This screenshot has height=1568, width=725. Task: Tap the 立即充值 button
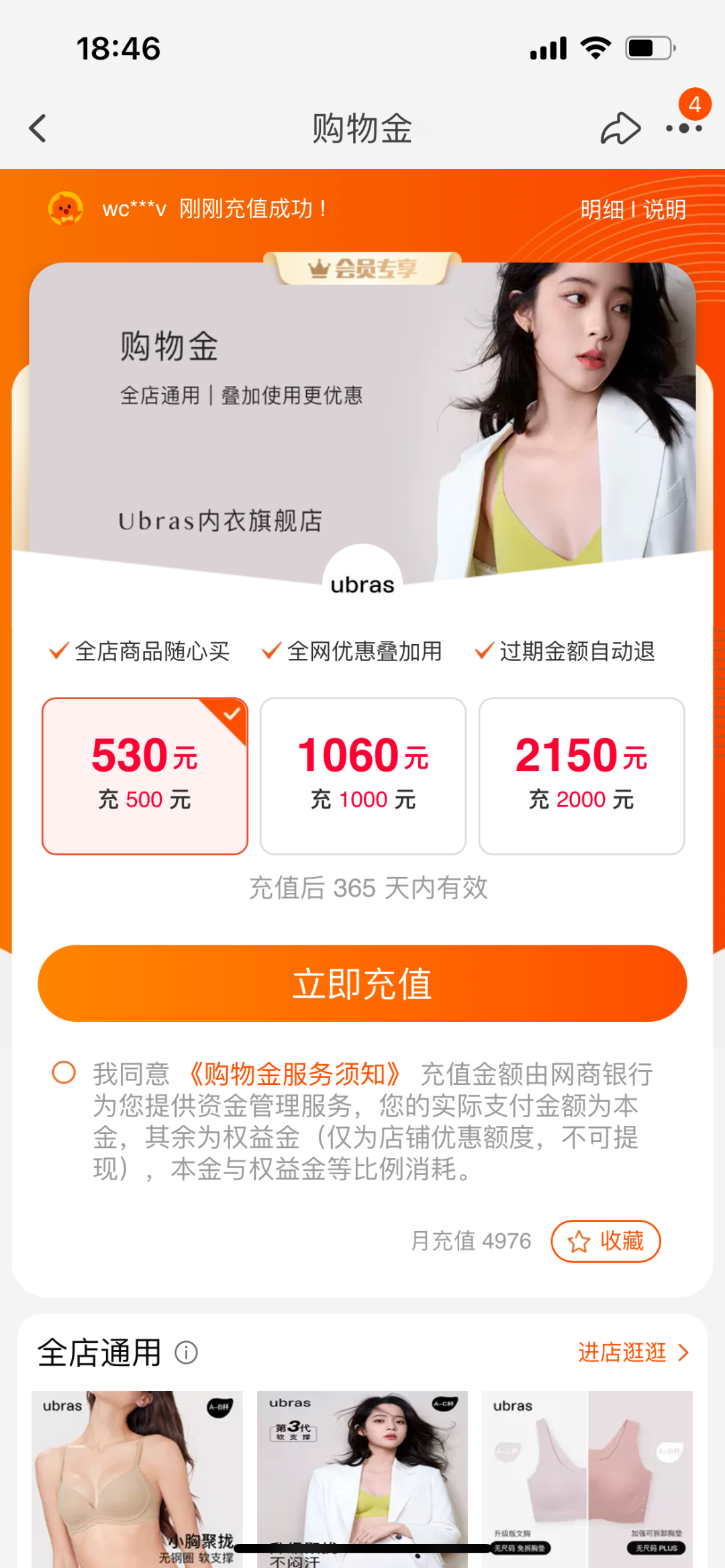coord(362,984)
